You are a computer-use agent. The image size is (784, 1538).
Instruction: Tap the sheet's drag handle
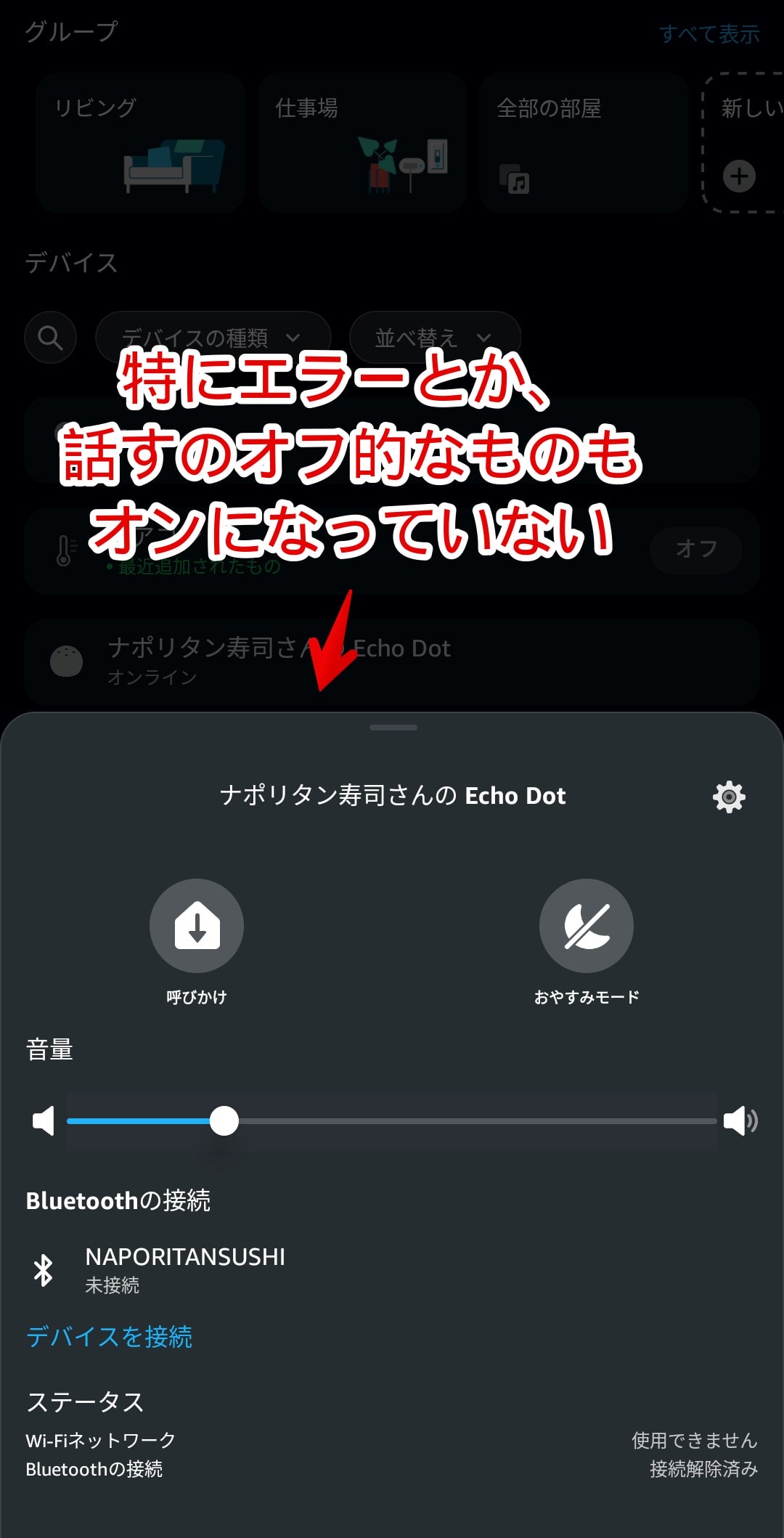[x=393, y=727]
